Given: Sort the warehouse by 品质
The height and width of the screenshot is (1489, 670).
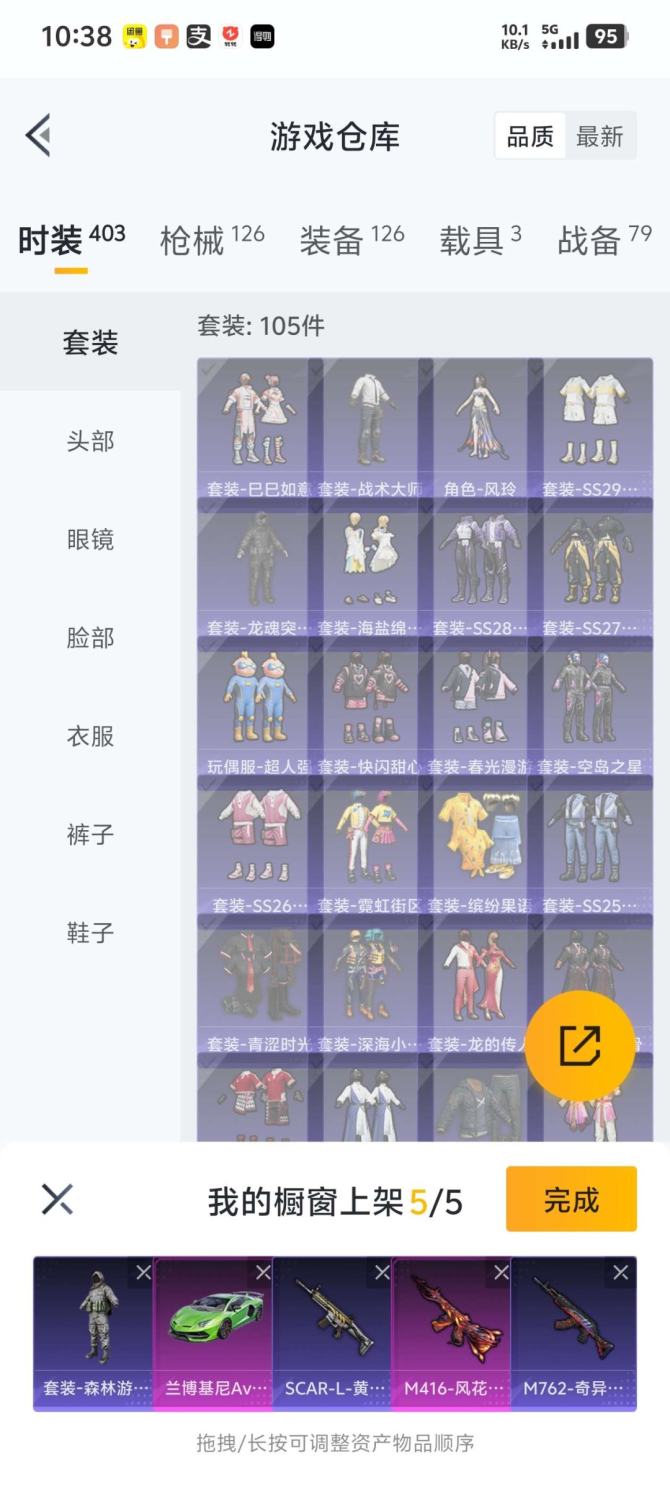Looking at the screenshot, I should tap(530, 136).
